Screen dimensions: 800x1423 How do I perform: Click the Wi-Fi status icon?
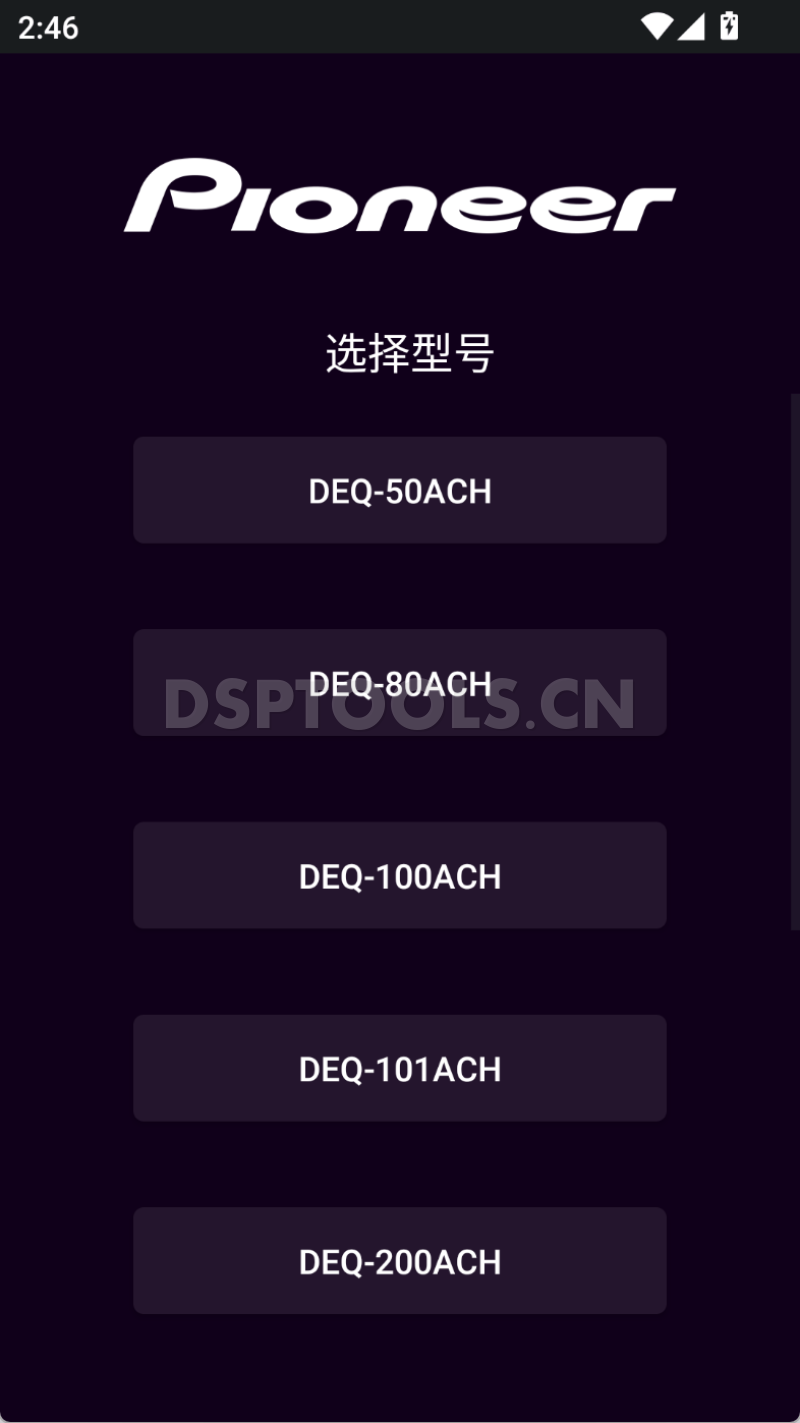click(x=657, y=25)
